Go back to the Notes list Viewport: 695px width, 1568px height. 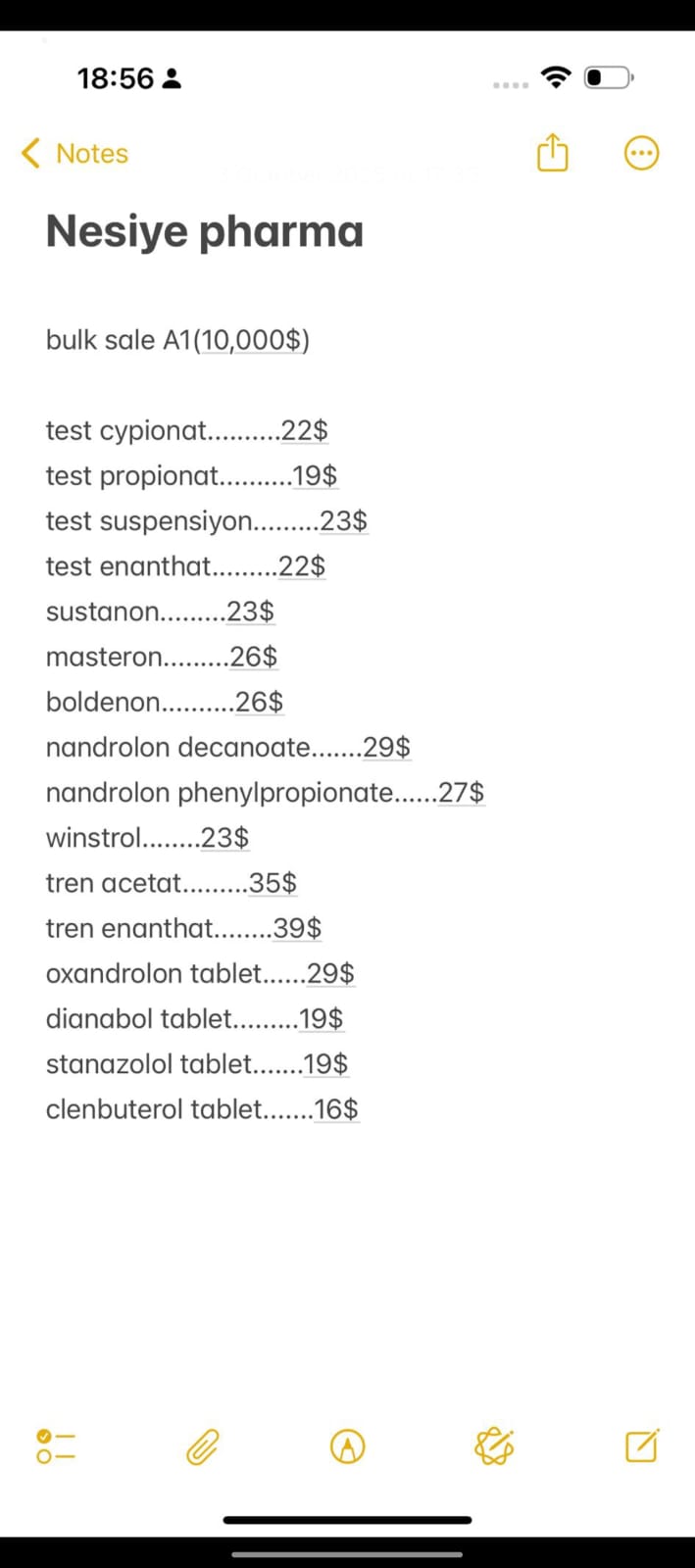coord(74,154)
